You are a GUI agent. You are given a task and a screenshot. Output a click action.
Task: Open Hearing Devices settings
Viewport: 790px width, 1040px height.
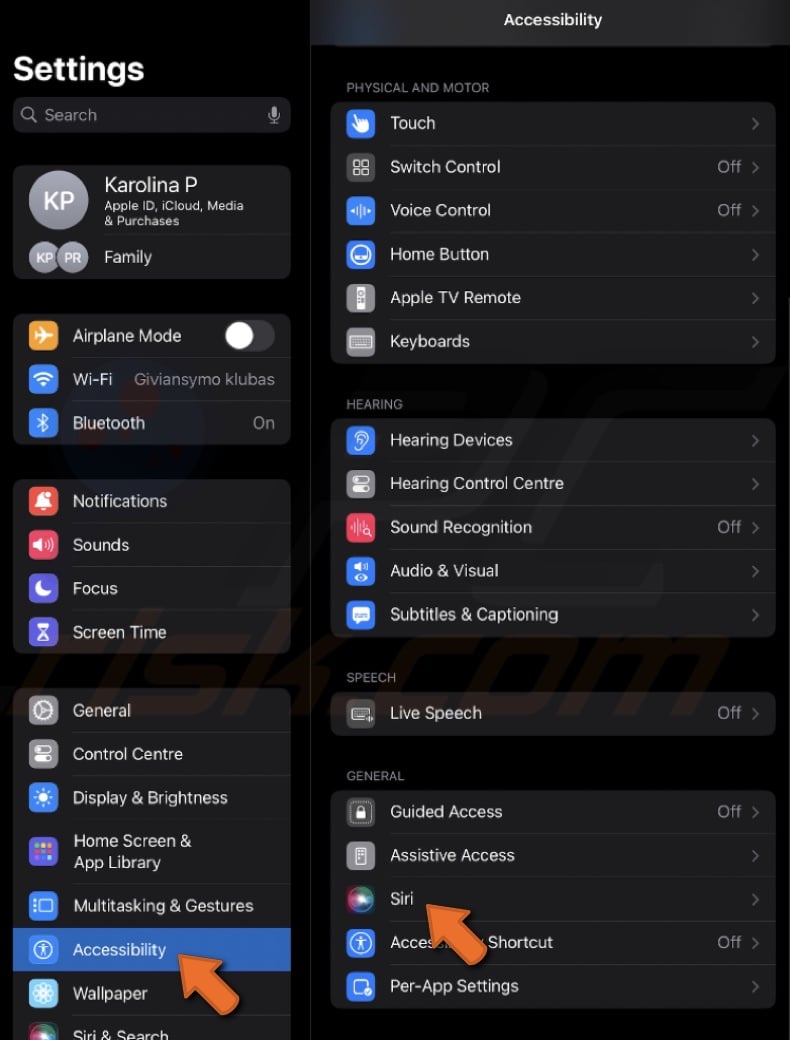[552, 440]
